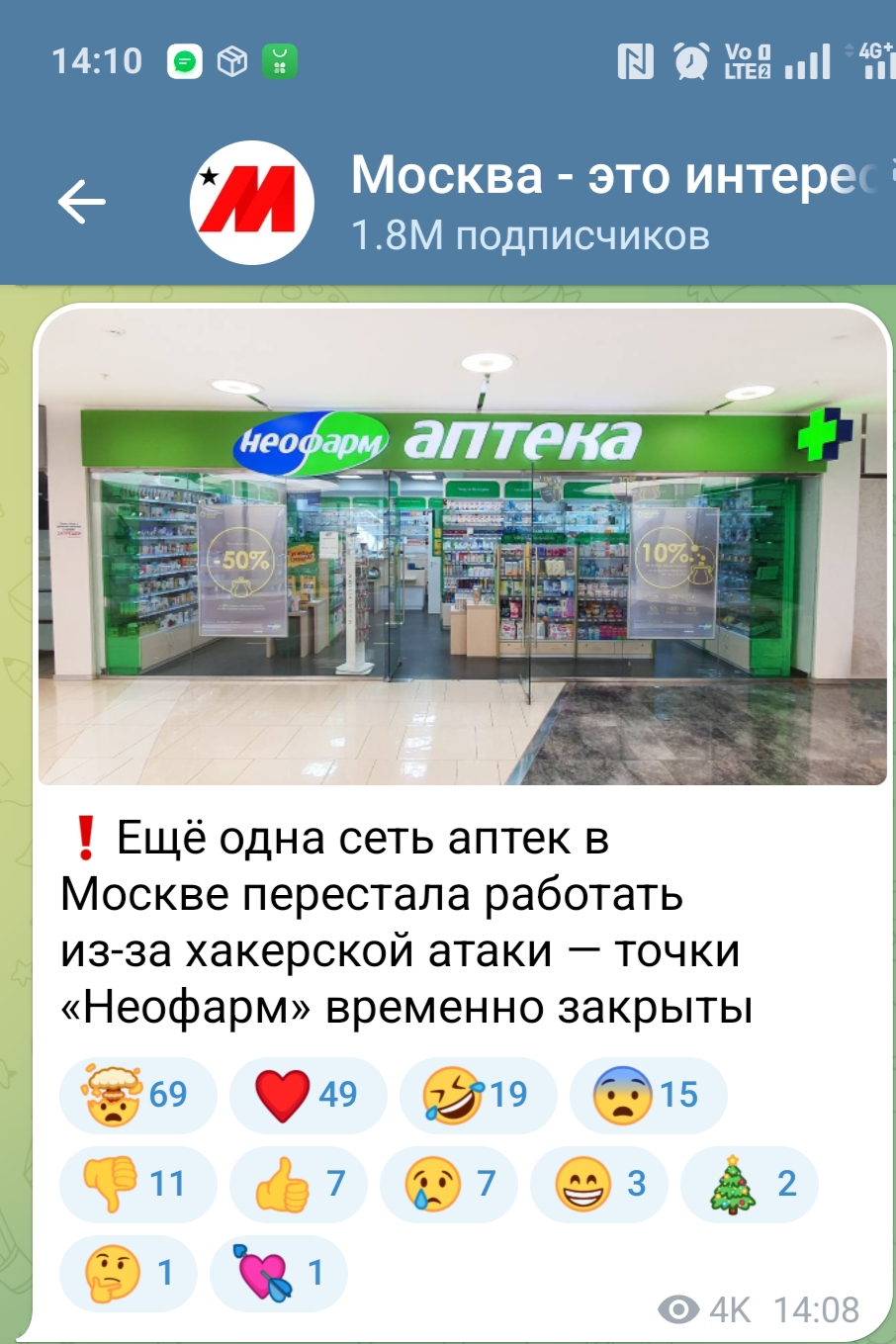
Task: React with rolling laughing emoji (19)
Action: click(478, 1095)
